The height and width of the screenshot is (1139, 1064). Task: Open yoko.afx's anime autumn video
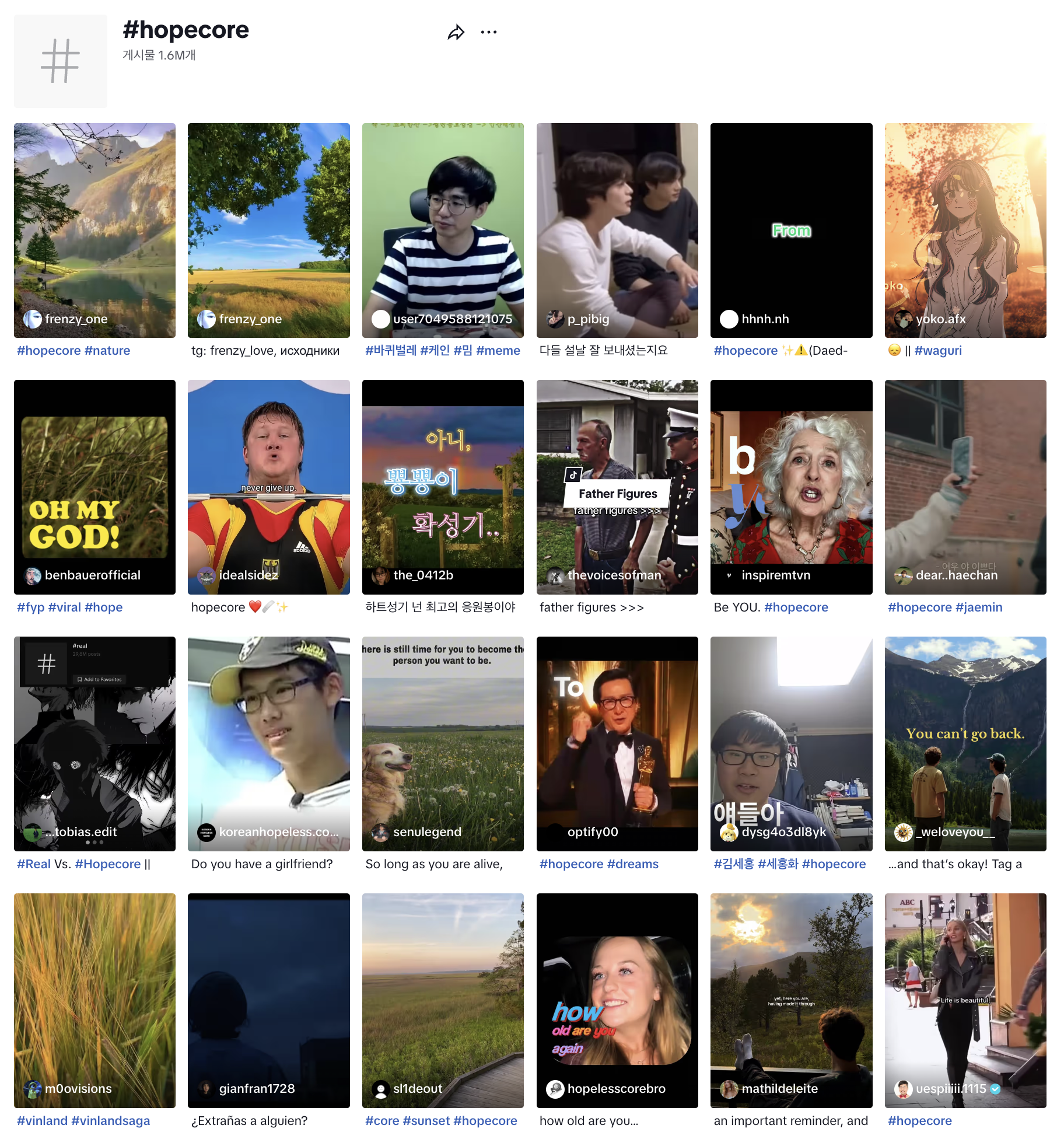[x=965, y=230]
